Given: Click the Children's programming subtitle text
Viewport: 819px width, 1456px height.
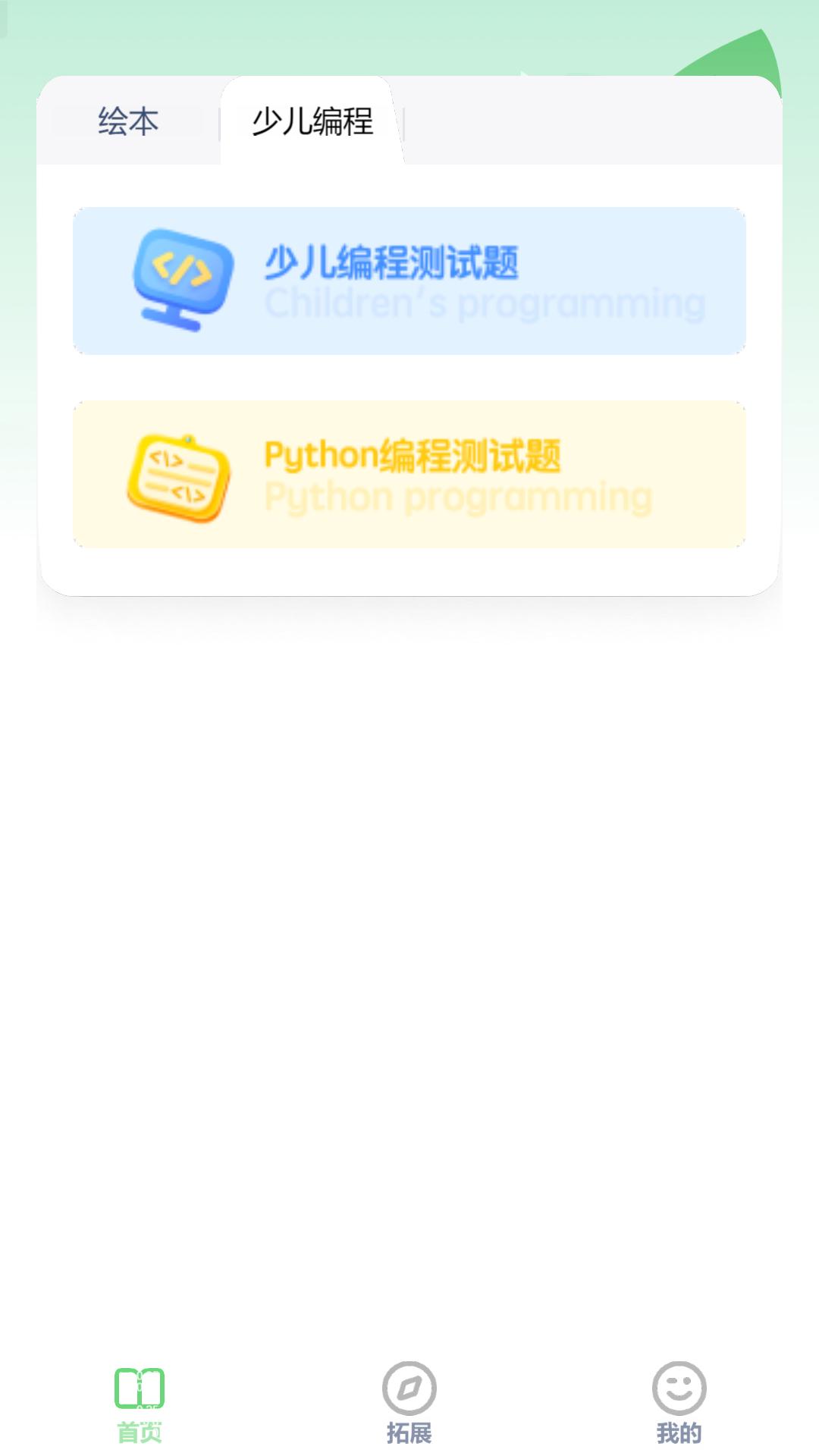Looking at the screenshot, I should 483,305.
